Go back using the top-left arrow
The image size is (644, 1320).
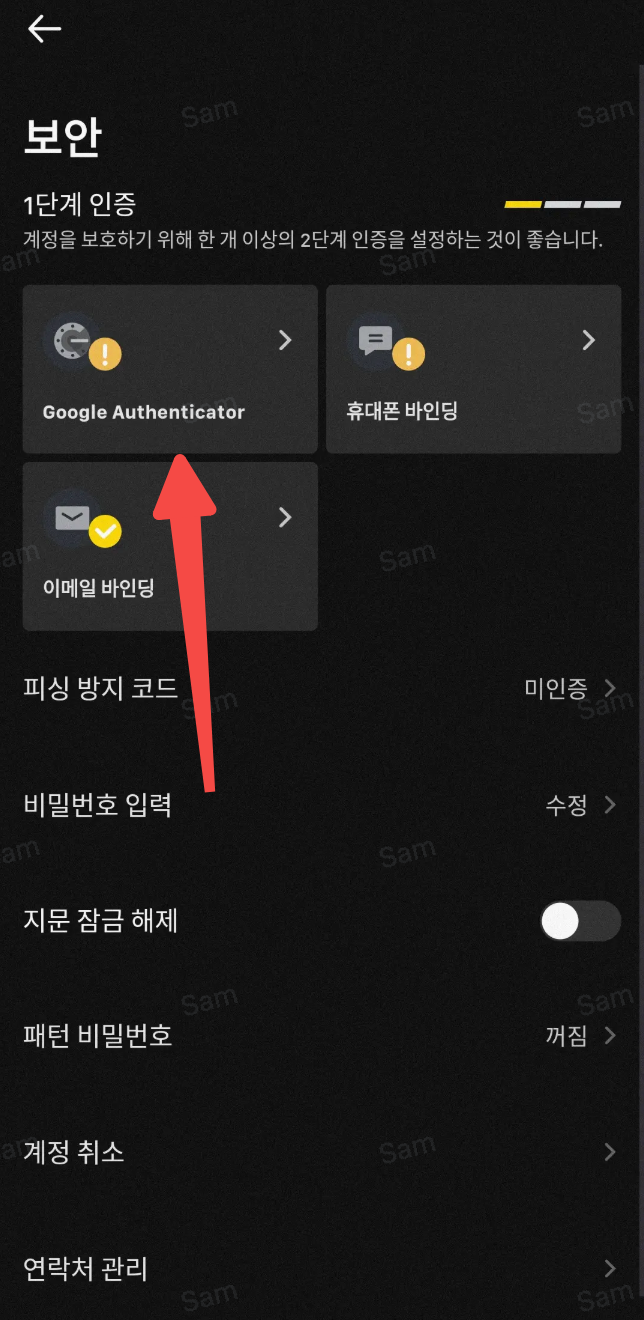44,30
